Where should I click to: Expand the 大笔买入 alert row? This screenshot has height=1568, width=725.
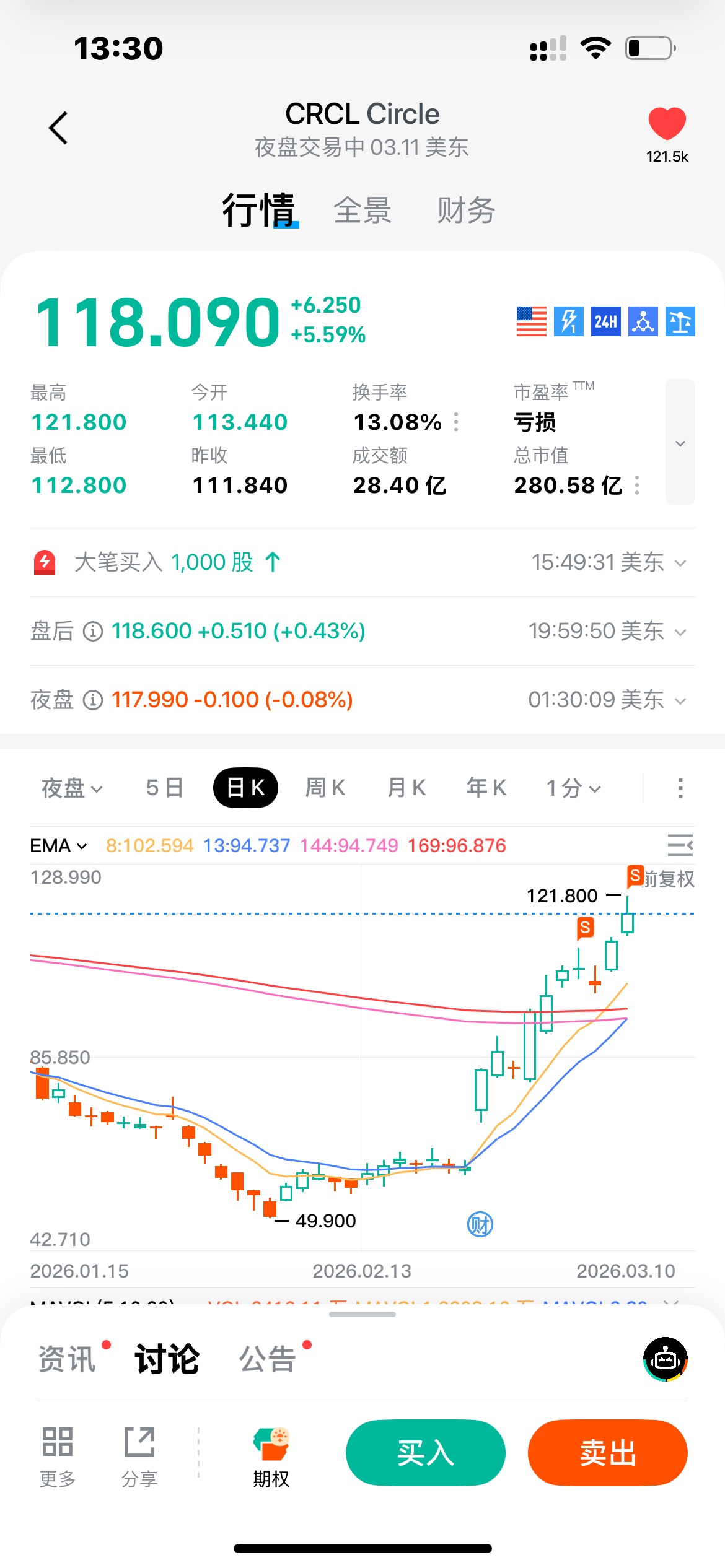[680, 563]
